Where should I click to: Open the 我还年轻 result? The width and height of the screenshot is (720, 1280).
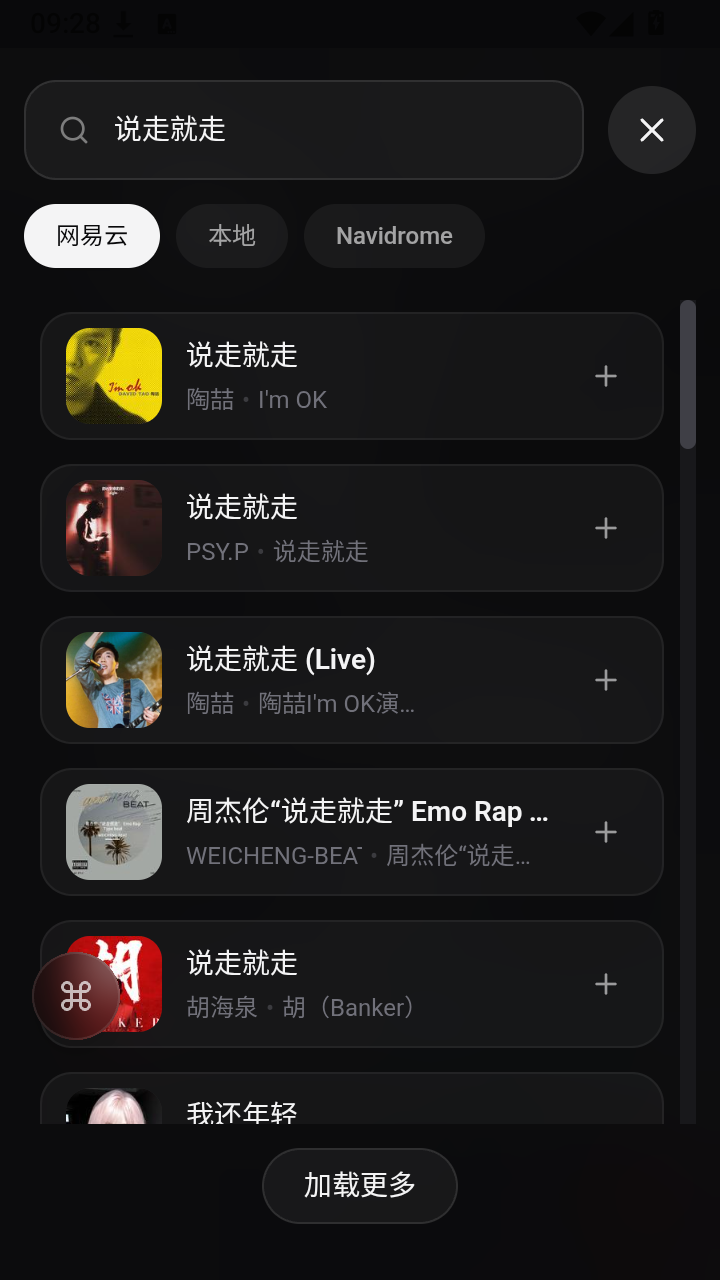tap(352, 1098)
